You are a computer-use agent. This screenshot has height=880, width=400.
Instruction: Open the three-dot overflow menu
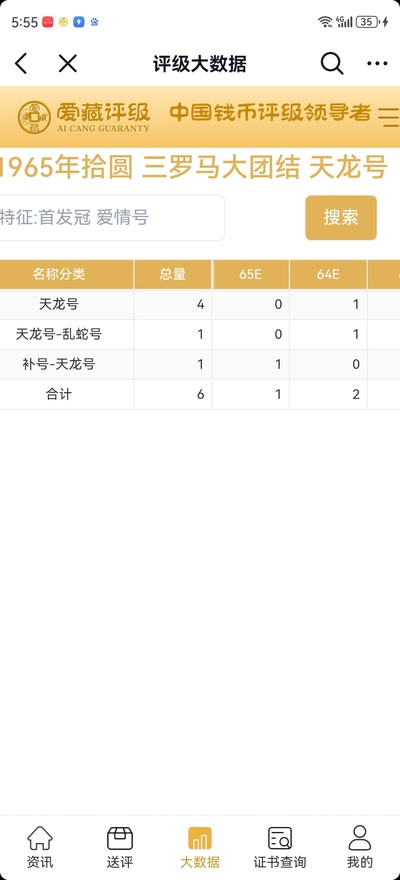click(x=377, y=64)
